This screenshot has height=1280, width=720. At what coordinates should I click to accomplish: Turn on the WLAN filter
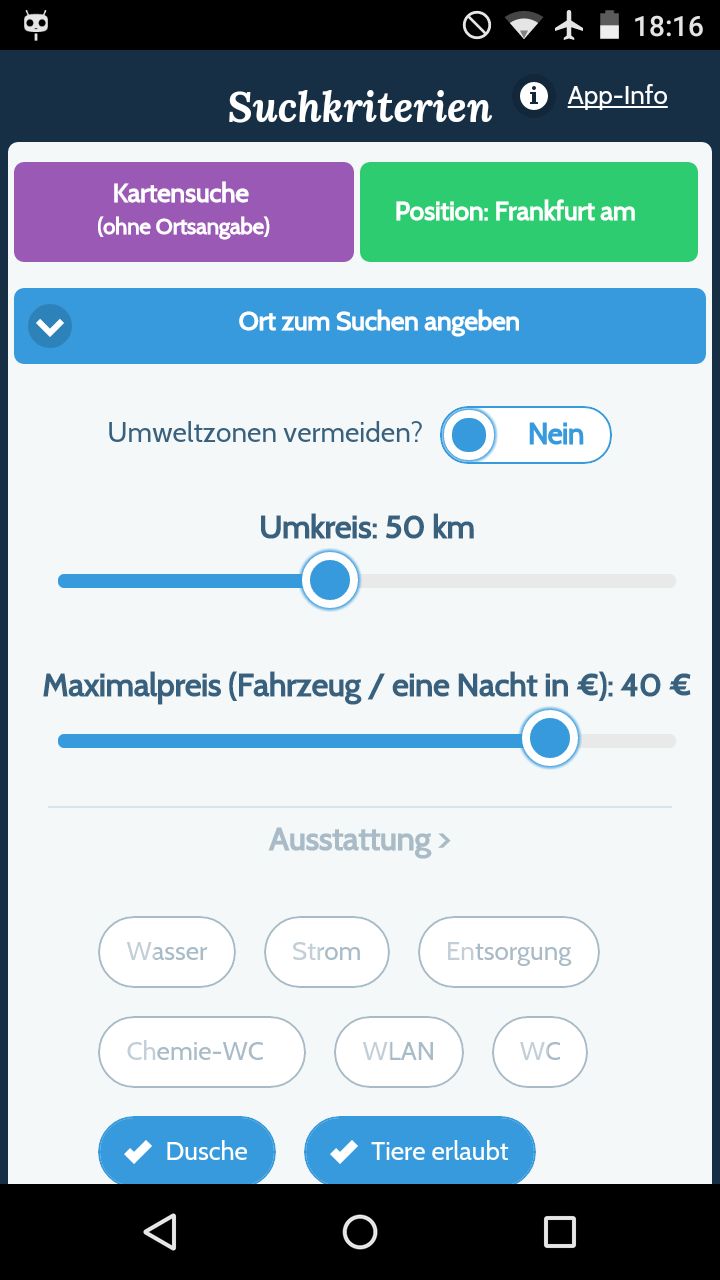[x=398, y=1051]
